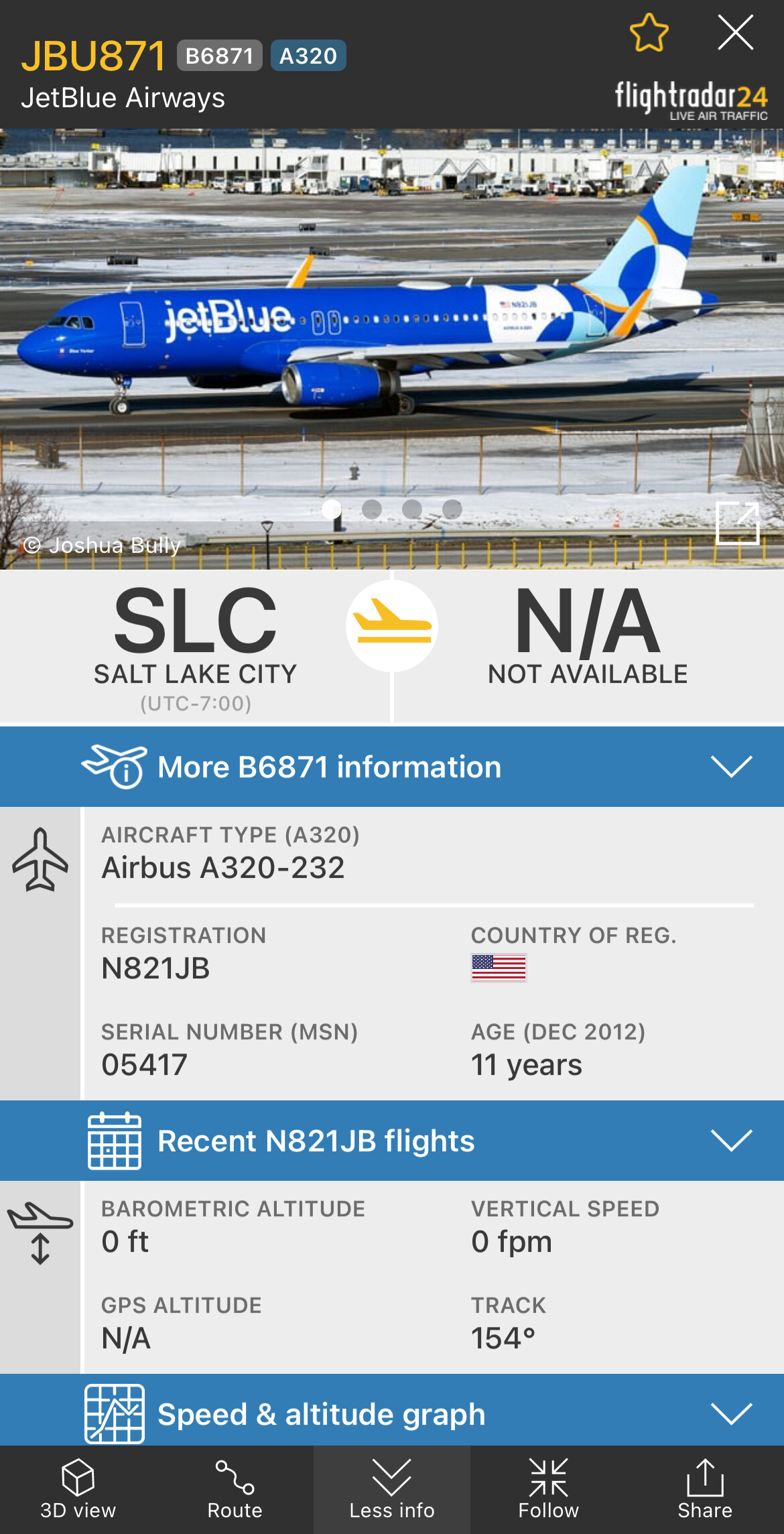This screenshot has width=784, height=1534.
Task: Expand More B6871 information section
Action: click(392, 767)
